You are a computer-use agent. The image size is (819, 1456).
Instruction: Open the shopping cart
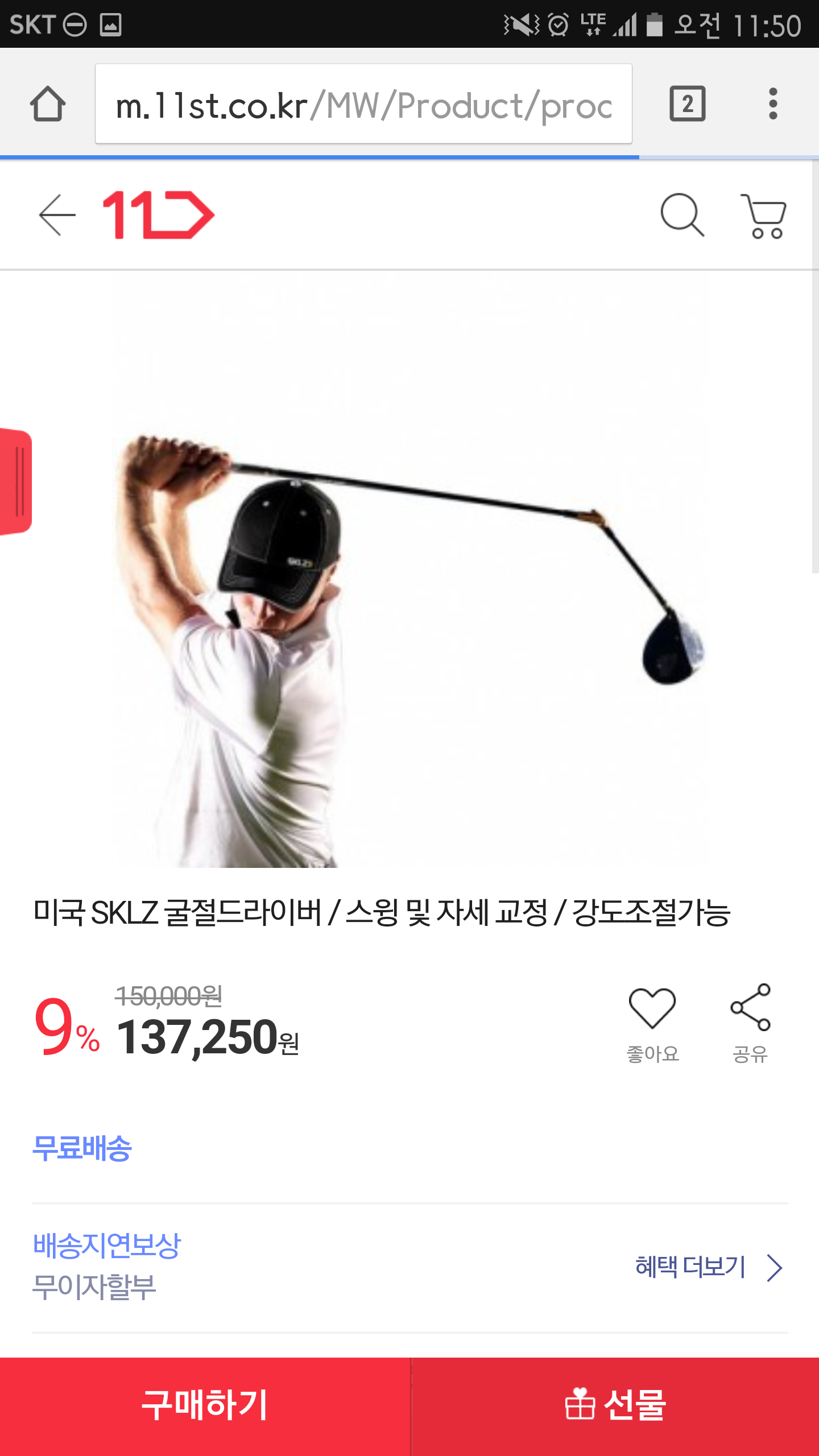click(x=763, y=216)
